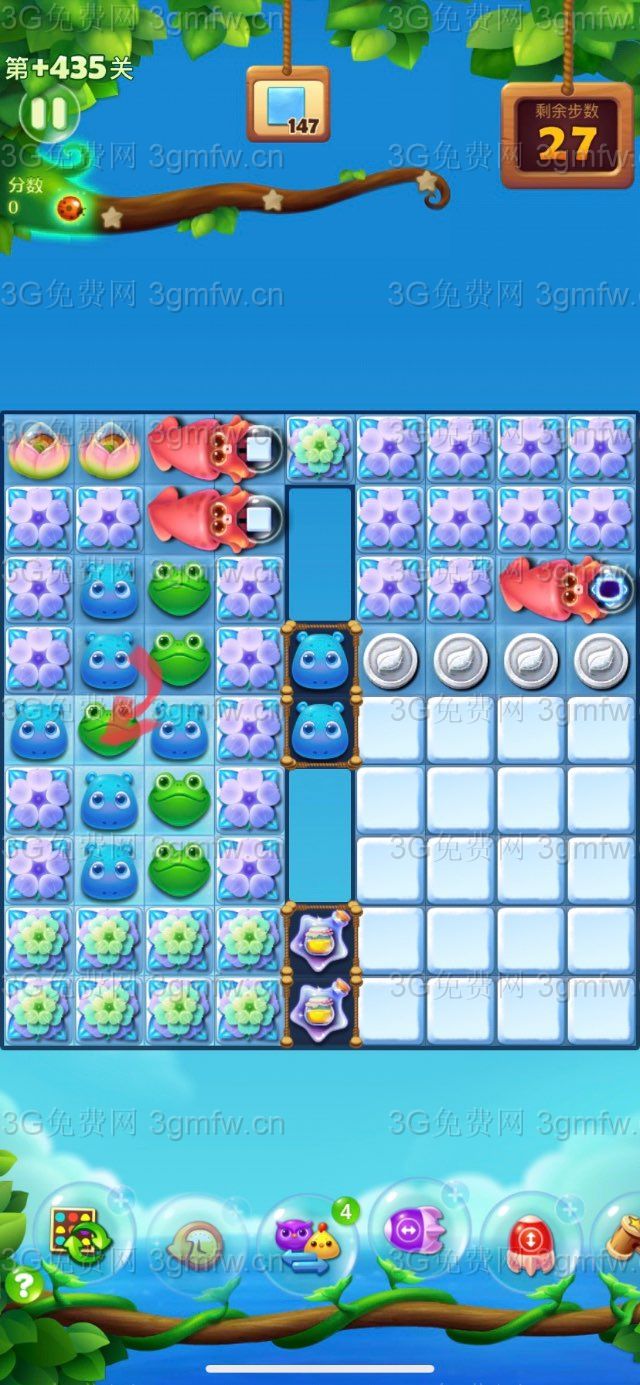Pause the game
The width and height of the screenshot is (640, 1385).
tap(47, 113)
